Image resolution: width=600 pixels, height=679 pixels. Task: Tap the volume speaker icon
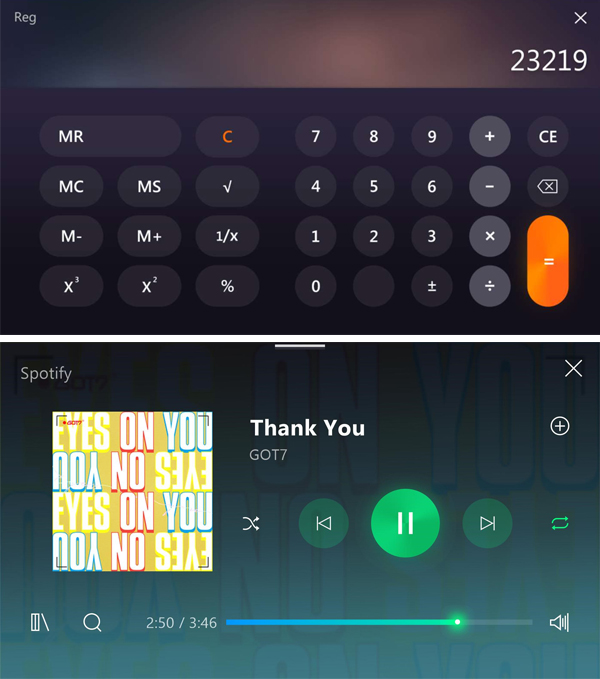pos(559,623)
